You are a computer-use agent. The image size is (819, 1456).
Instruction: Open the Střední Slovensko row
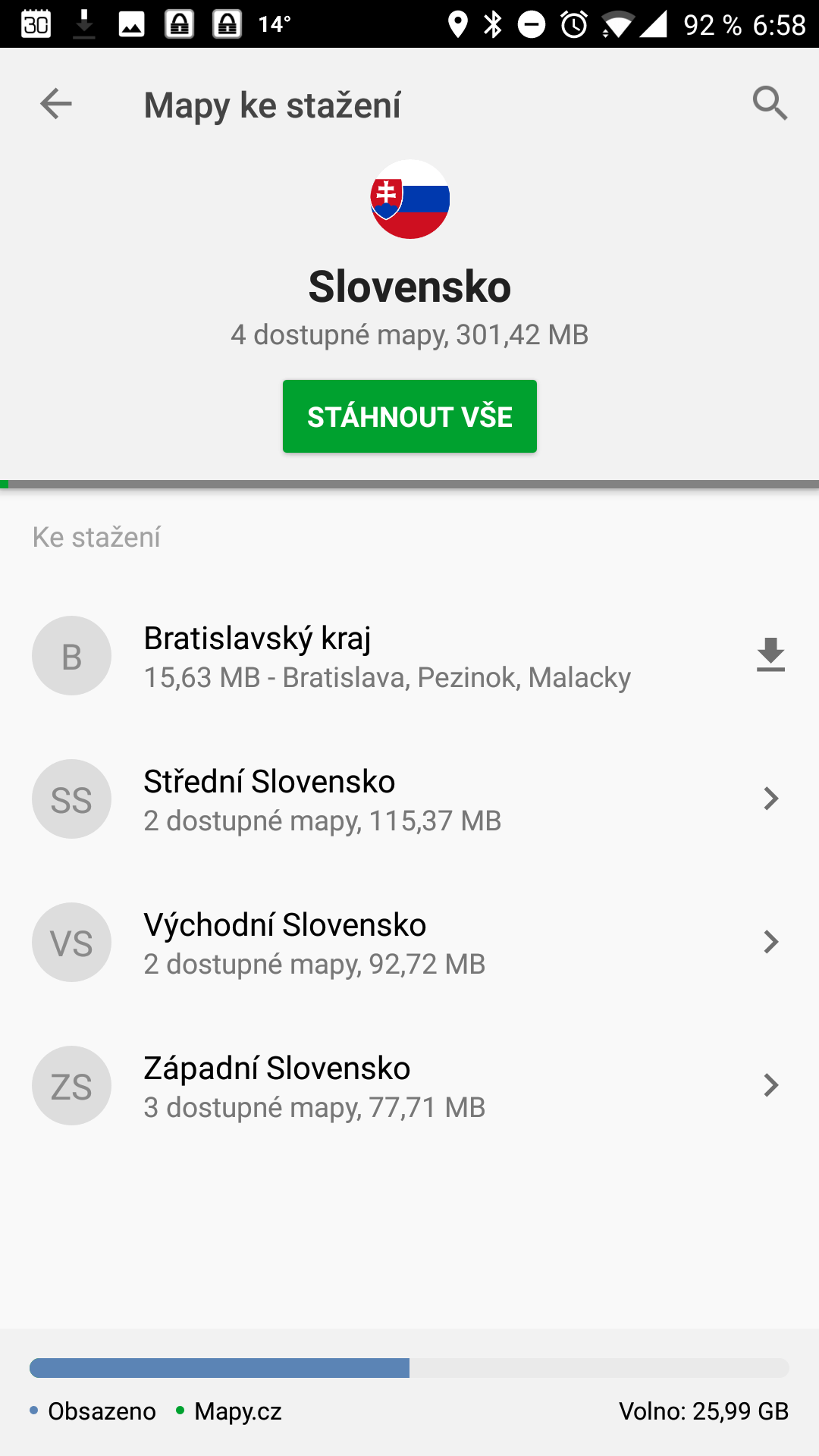409,799
